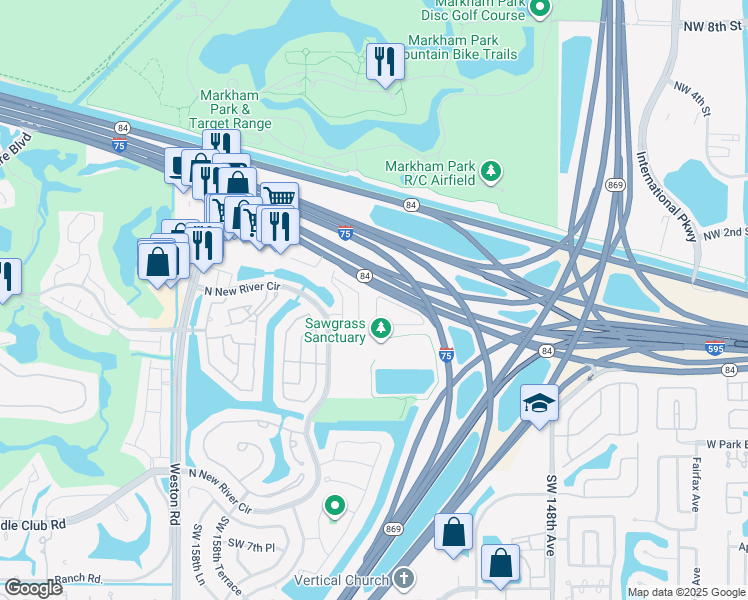Screen dimensions: 748x600
Task: Open the restaurant marker near Mountain Bike Trails
Action: [x=384, y=63]
